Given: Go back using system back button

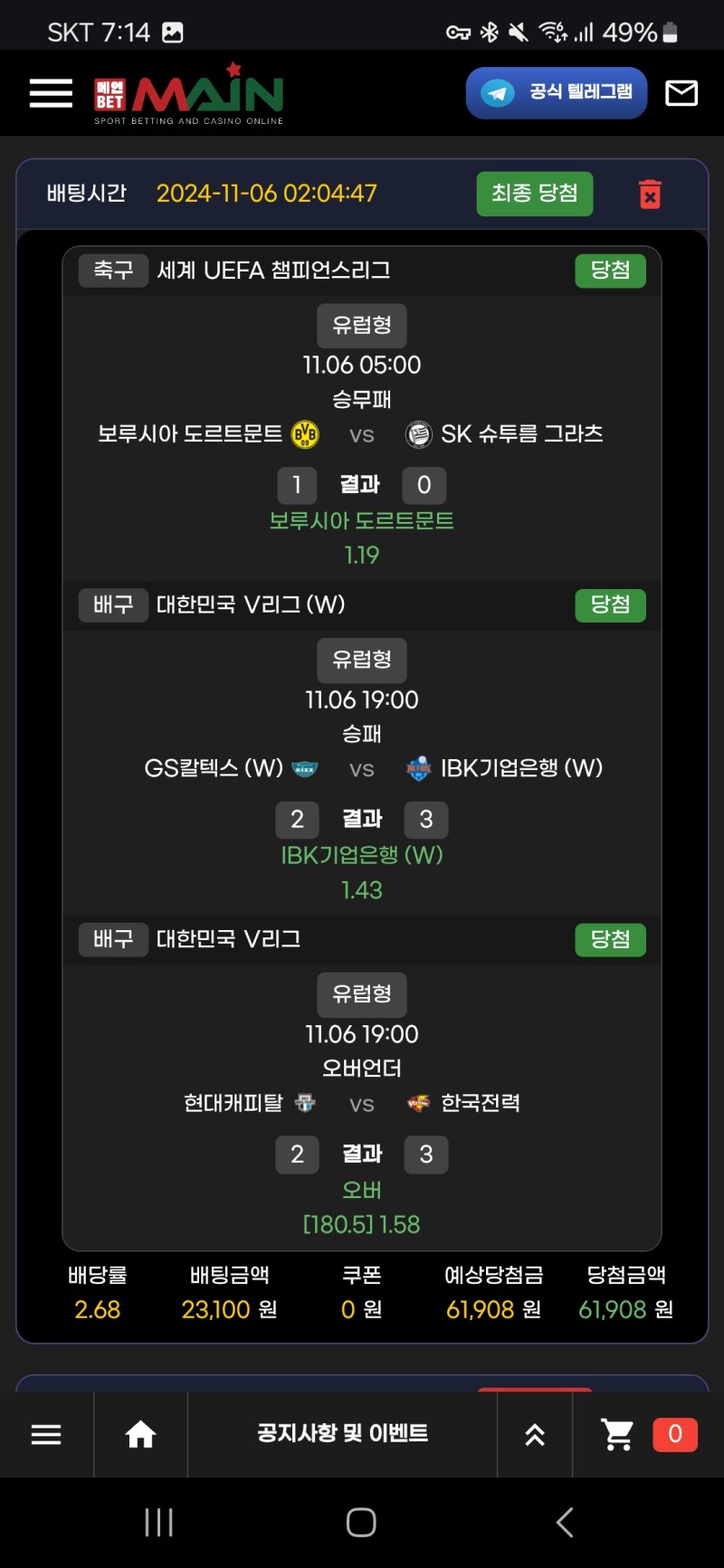Looking at the screenshot, I should tap(565, 1522).
